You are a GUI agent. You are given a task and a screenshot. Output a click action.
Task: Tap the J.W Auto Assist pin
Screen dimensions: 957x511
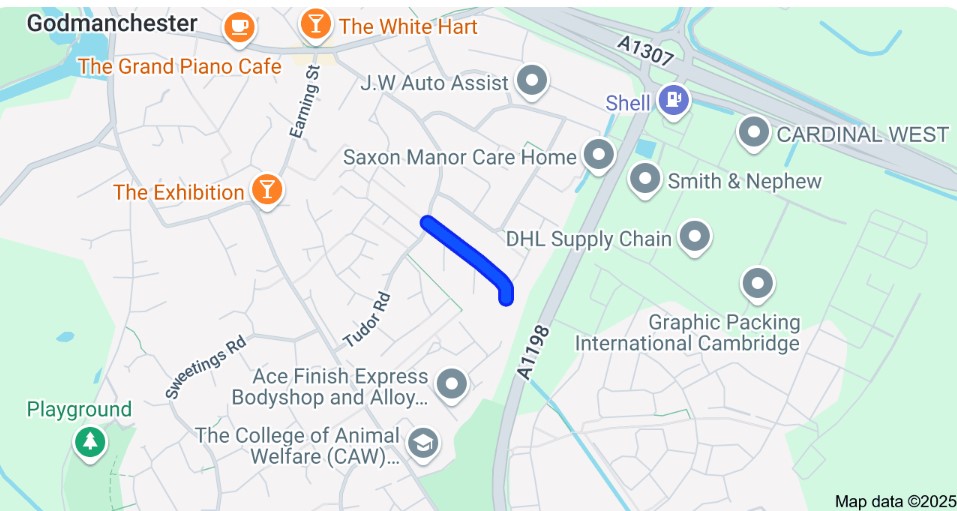click(x=533, y=82)
